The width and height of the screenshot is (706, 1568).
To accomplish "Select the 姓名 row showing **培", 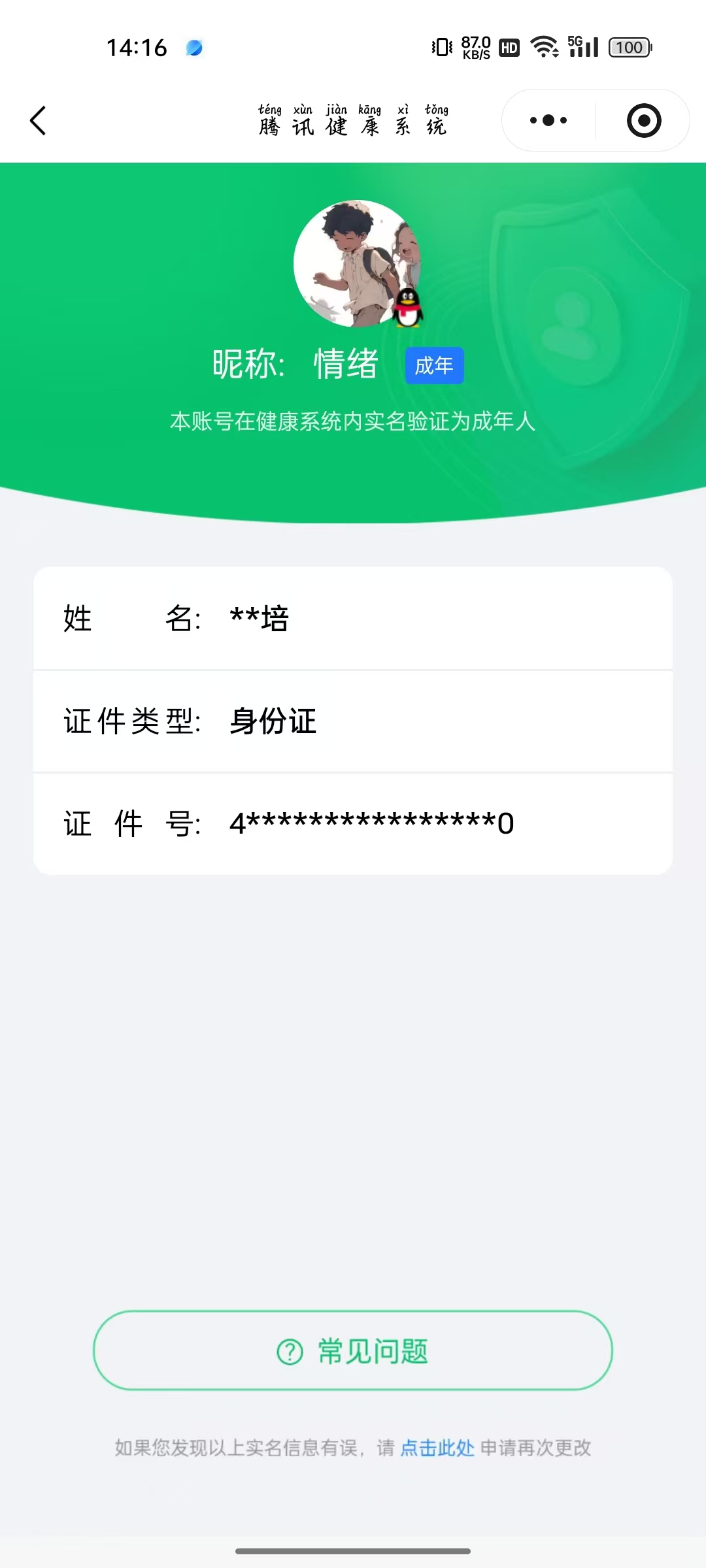I will click(353, 619).
